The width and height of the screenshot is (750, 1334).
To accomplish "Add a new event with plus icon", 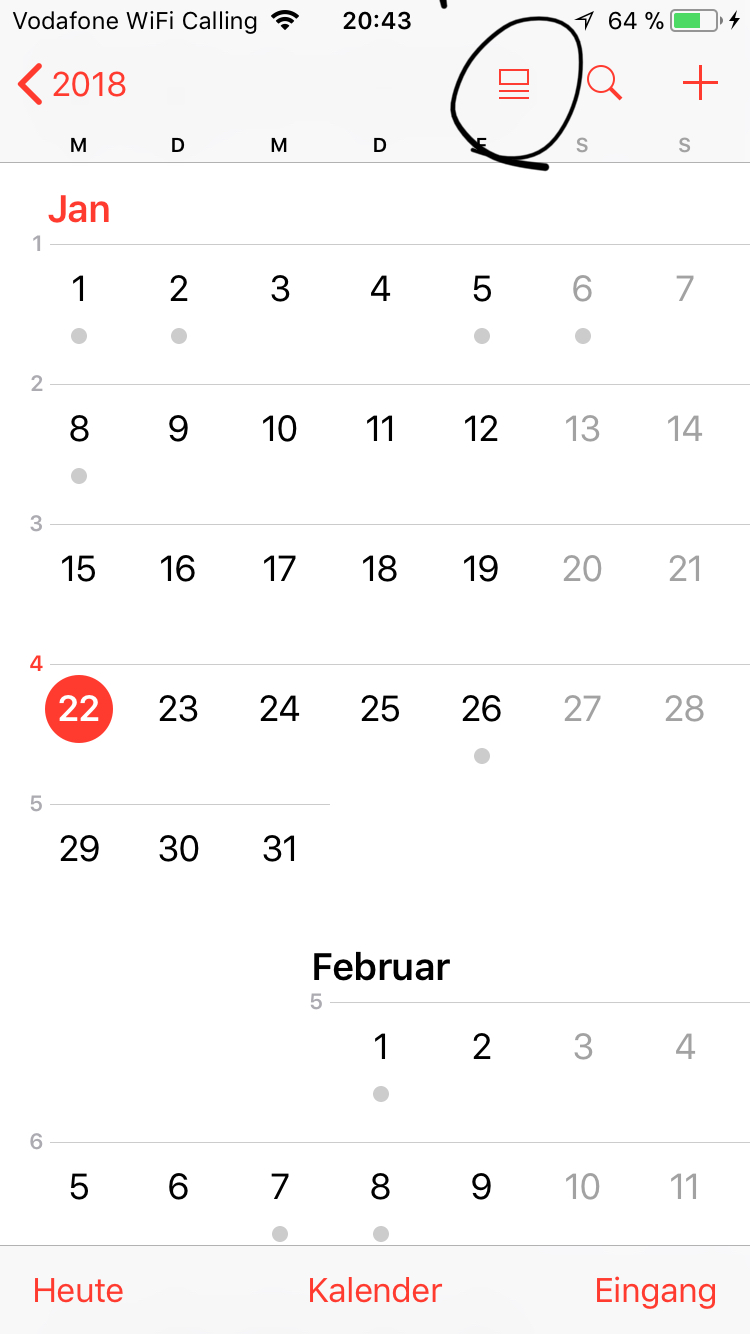I will pyautogui.click(x=700, y=84).
